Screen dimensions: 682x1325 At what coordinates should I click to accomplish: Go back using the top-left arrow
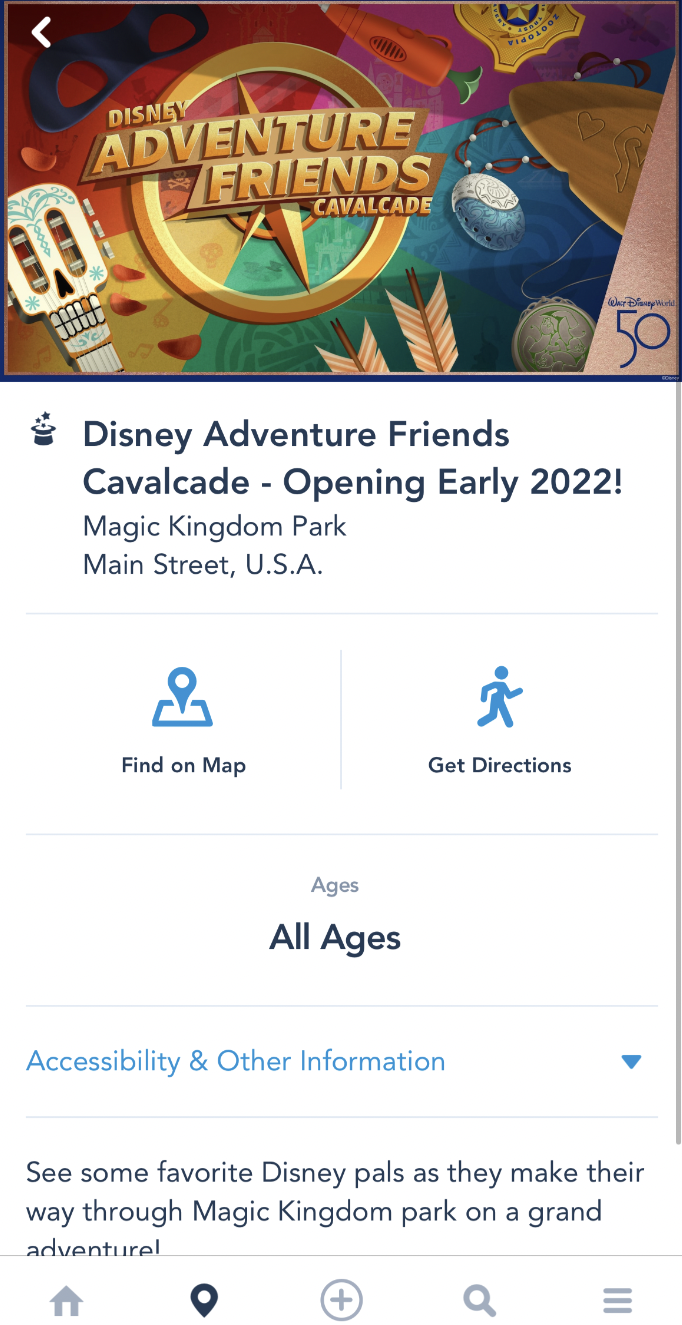point(41,32)
